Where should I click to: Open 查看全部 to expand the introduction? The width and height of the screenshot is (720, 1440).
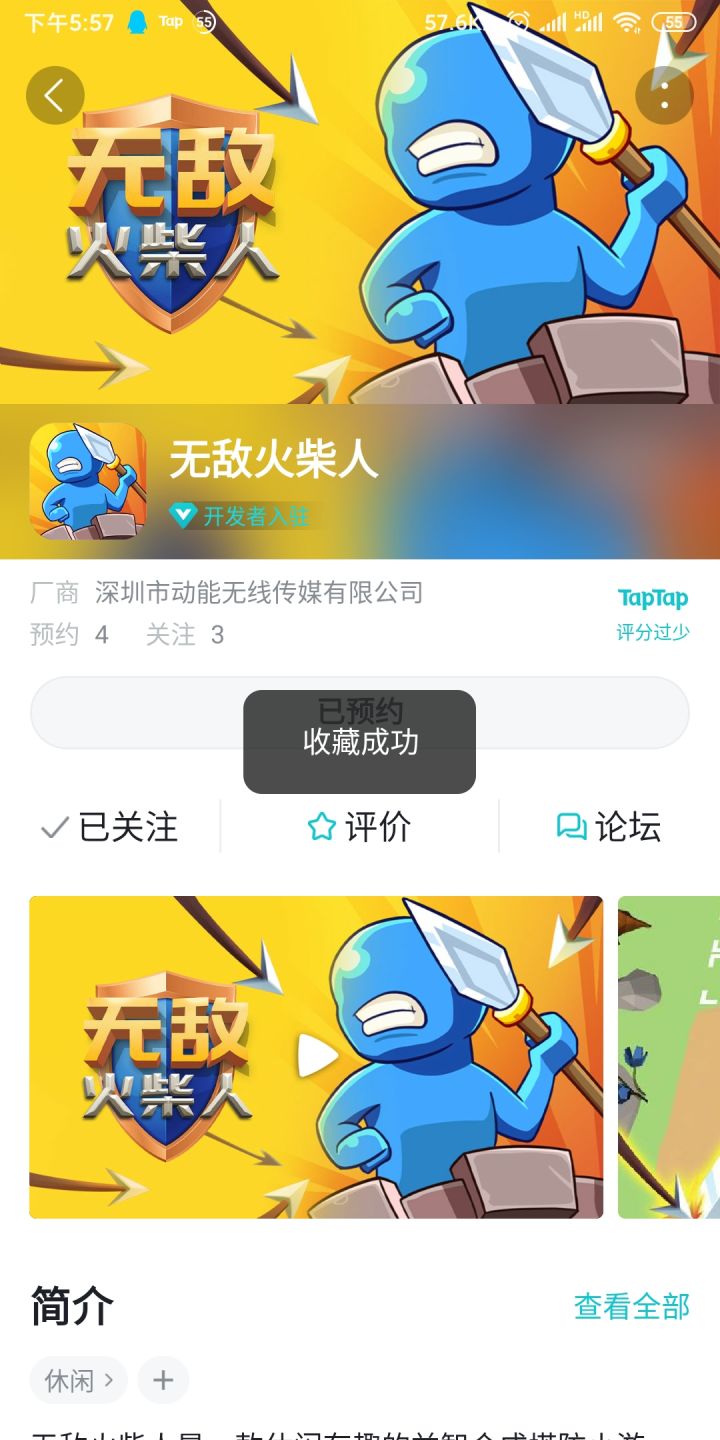pos(631,1304)
